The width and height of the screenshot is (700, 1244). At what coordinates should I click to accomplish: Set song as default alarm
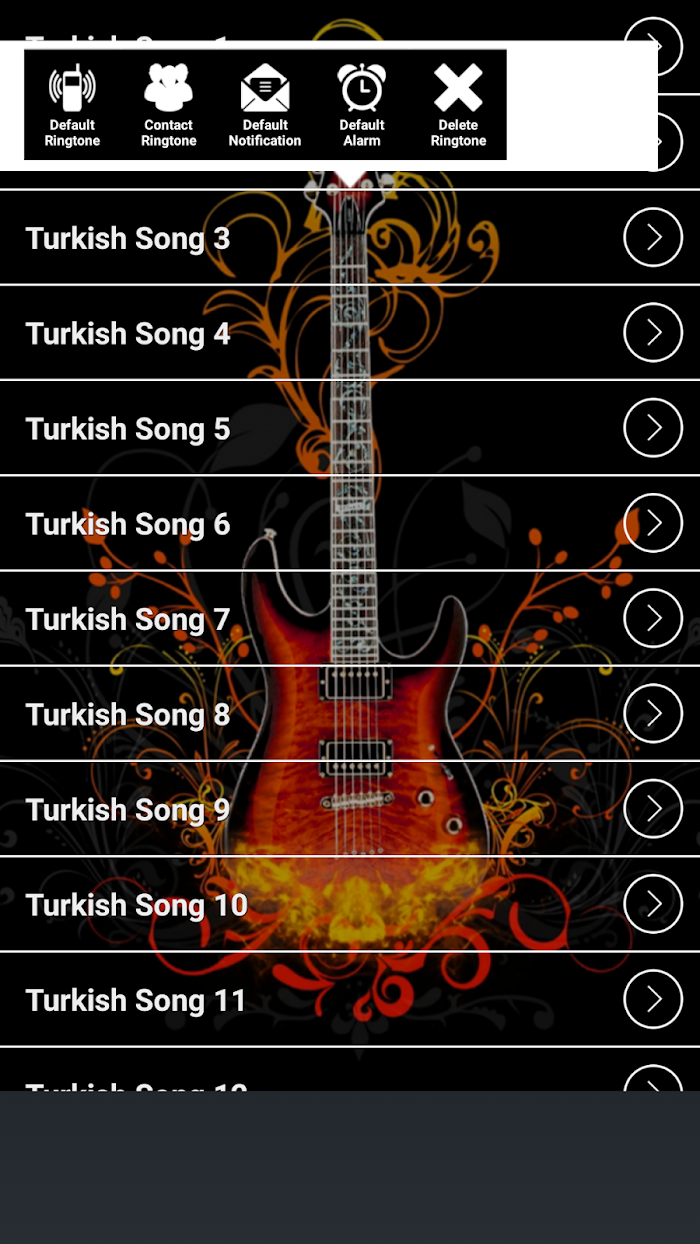pos(362,105)
